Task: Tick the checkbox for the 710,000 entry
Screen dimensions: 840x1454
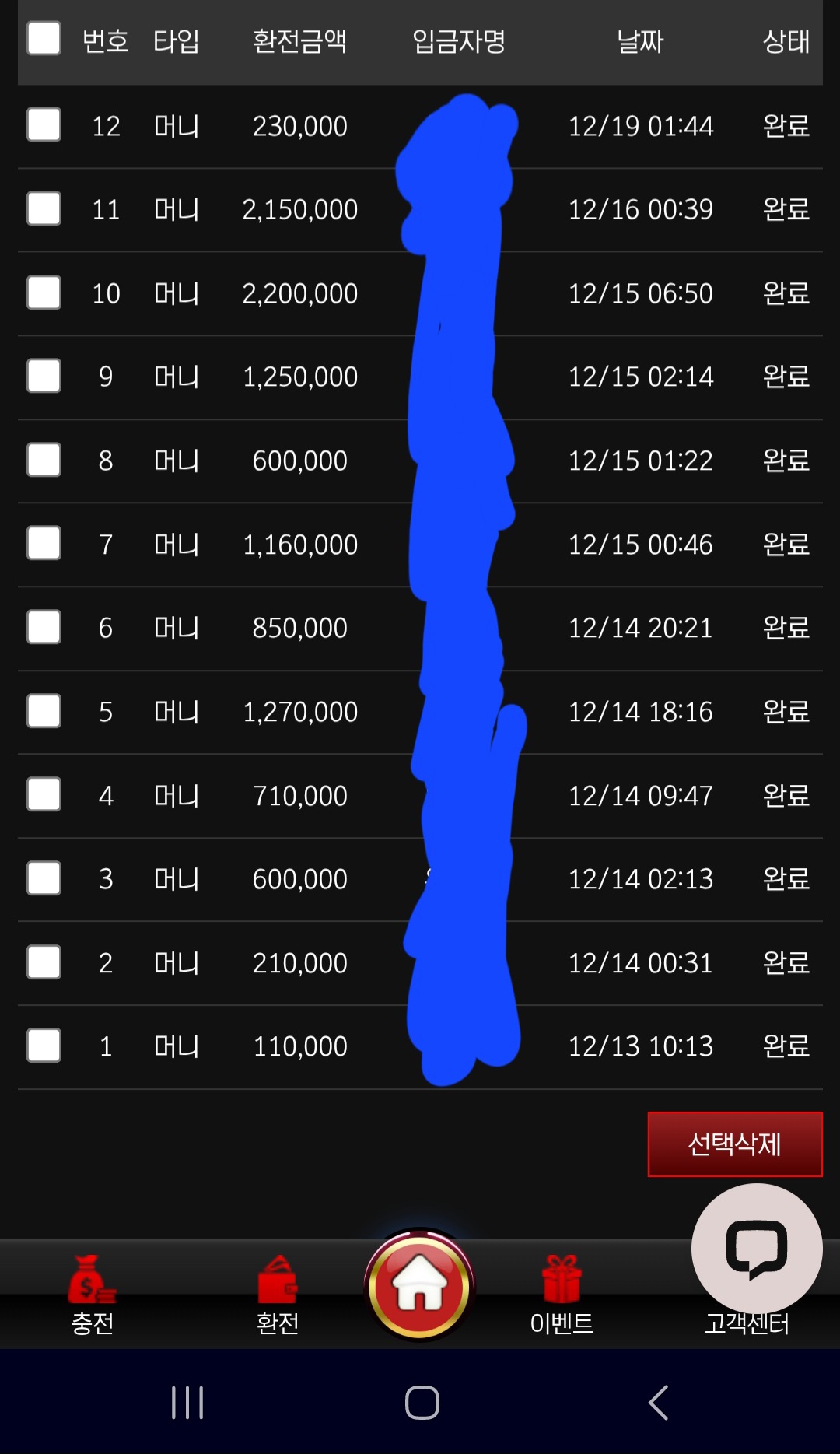Action: [44, 794]
